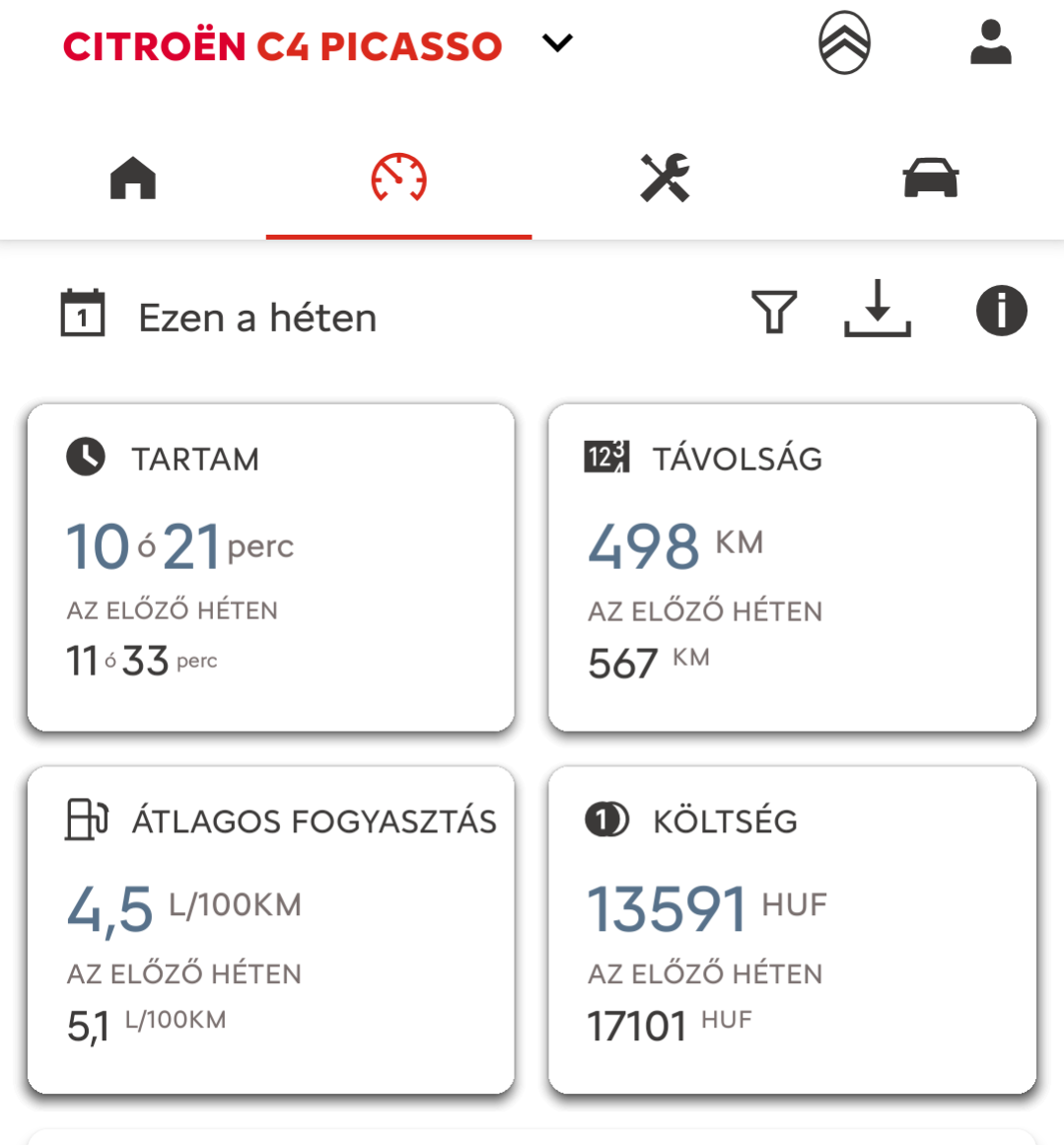Open the trip filter funnel
The width and height of the screenshot is (1064, 1145).
(774, 313)
